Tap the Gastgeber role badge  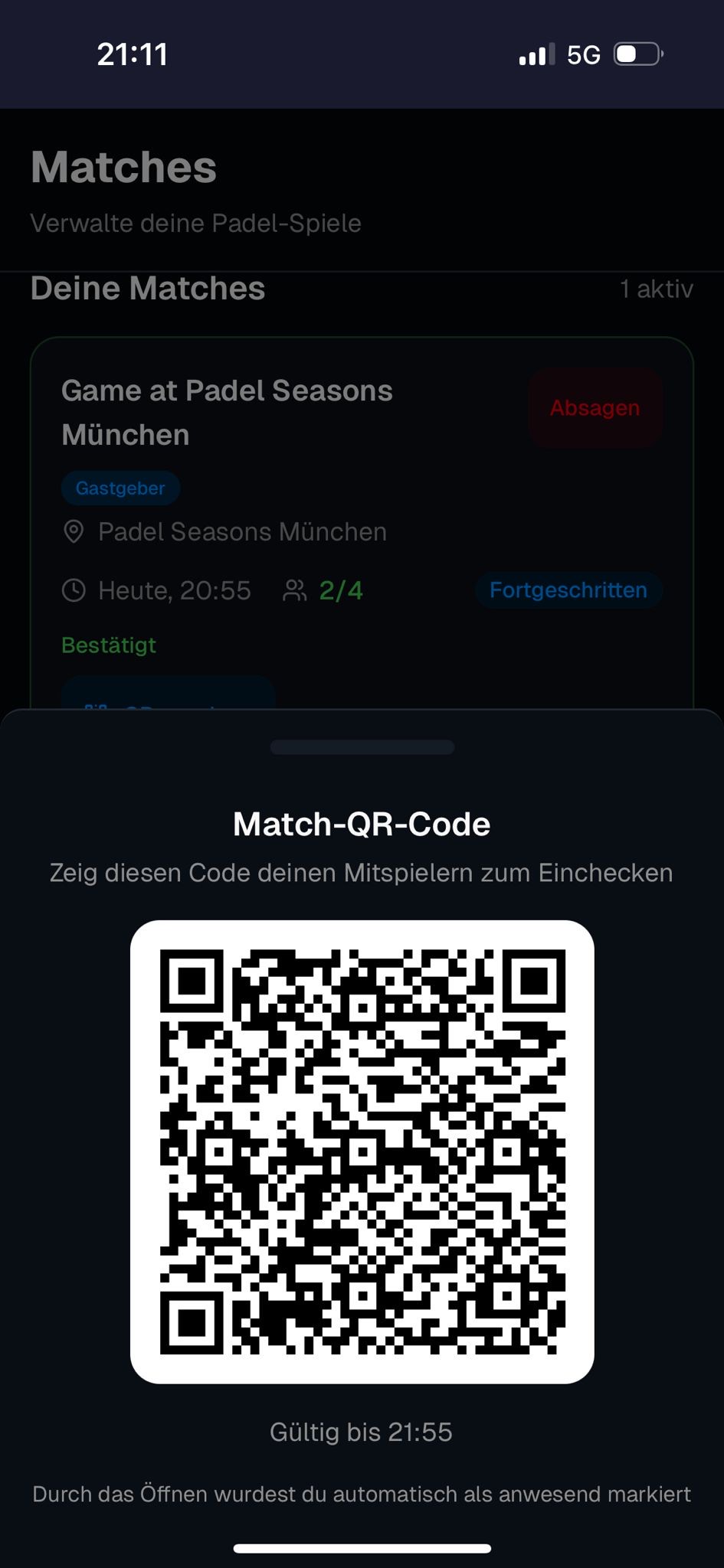click(120, 488)
